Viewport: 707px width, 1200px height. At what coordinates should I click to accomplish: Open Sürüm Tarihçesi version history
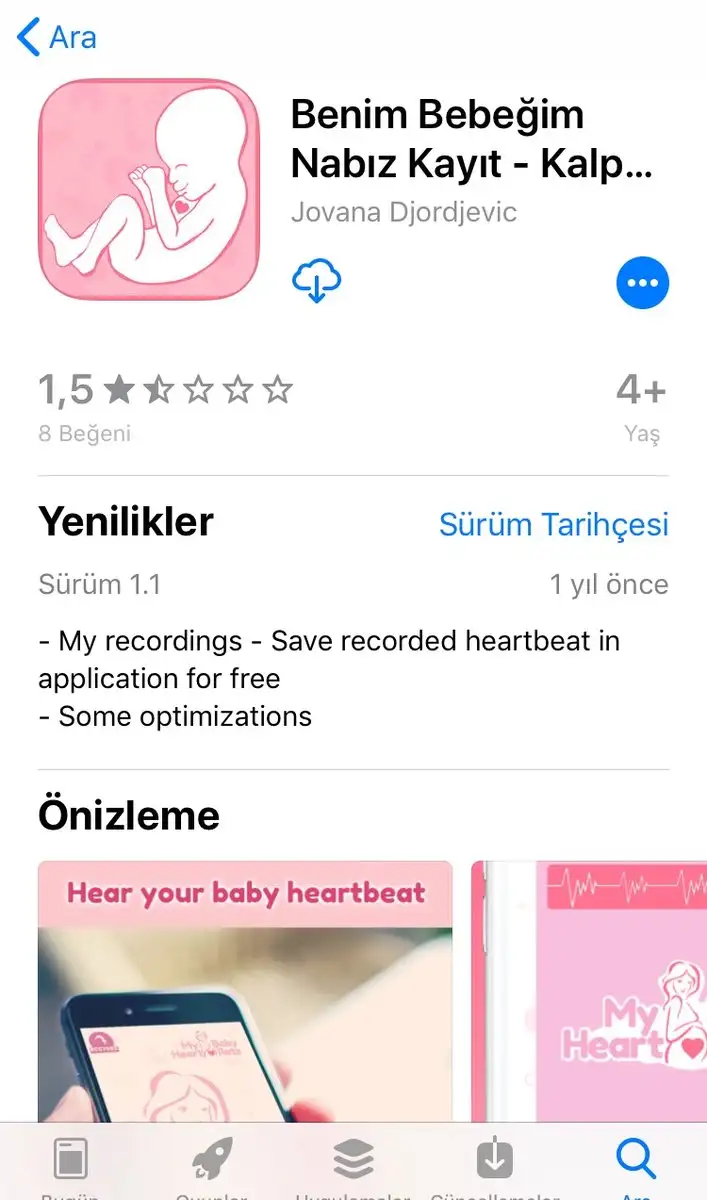click(x=554, y=524)
